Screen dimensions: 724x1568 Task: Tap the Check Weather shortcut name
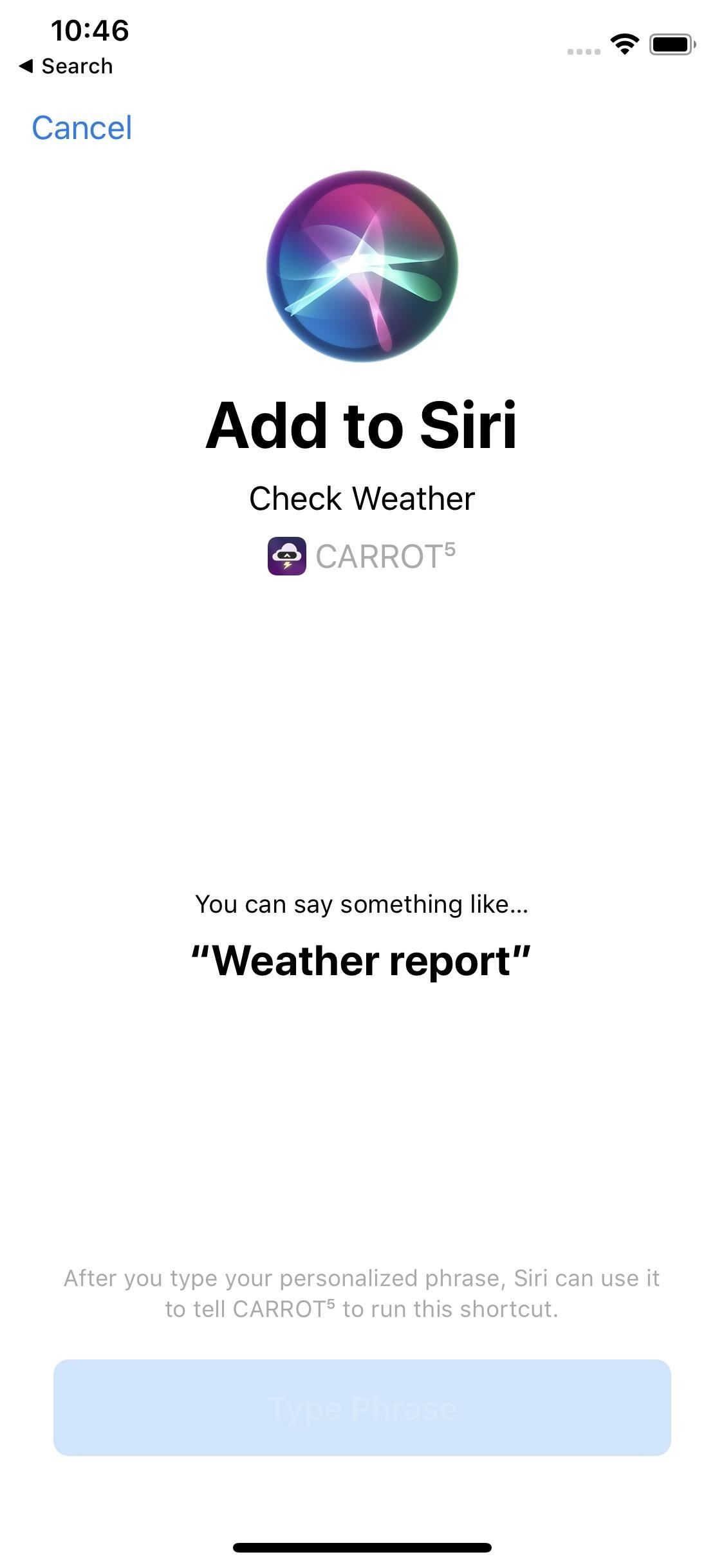point(362,497)
